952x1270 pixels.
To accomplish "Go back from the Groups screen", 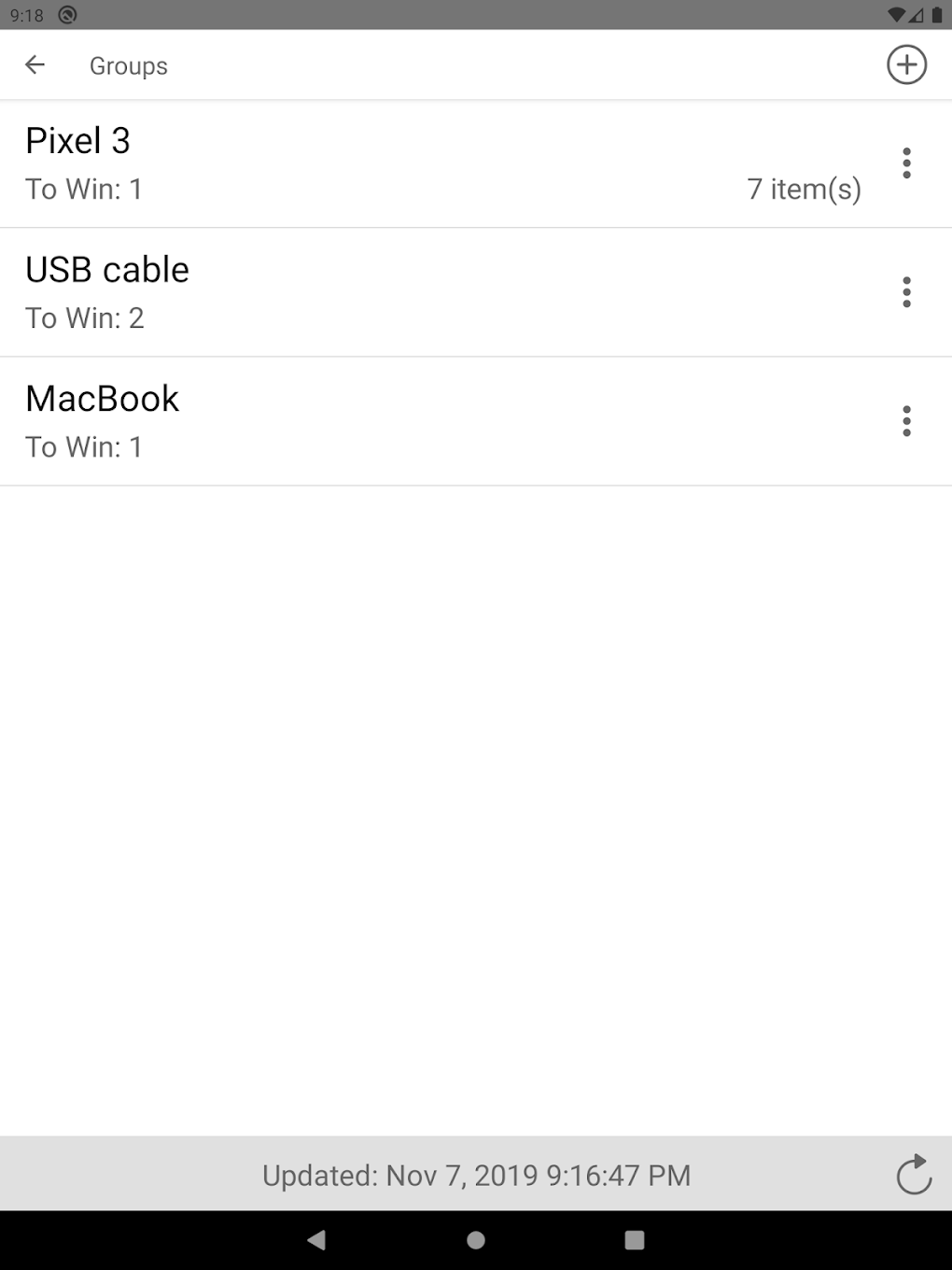I will [x=35, y=64].
